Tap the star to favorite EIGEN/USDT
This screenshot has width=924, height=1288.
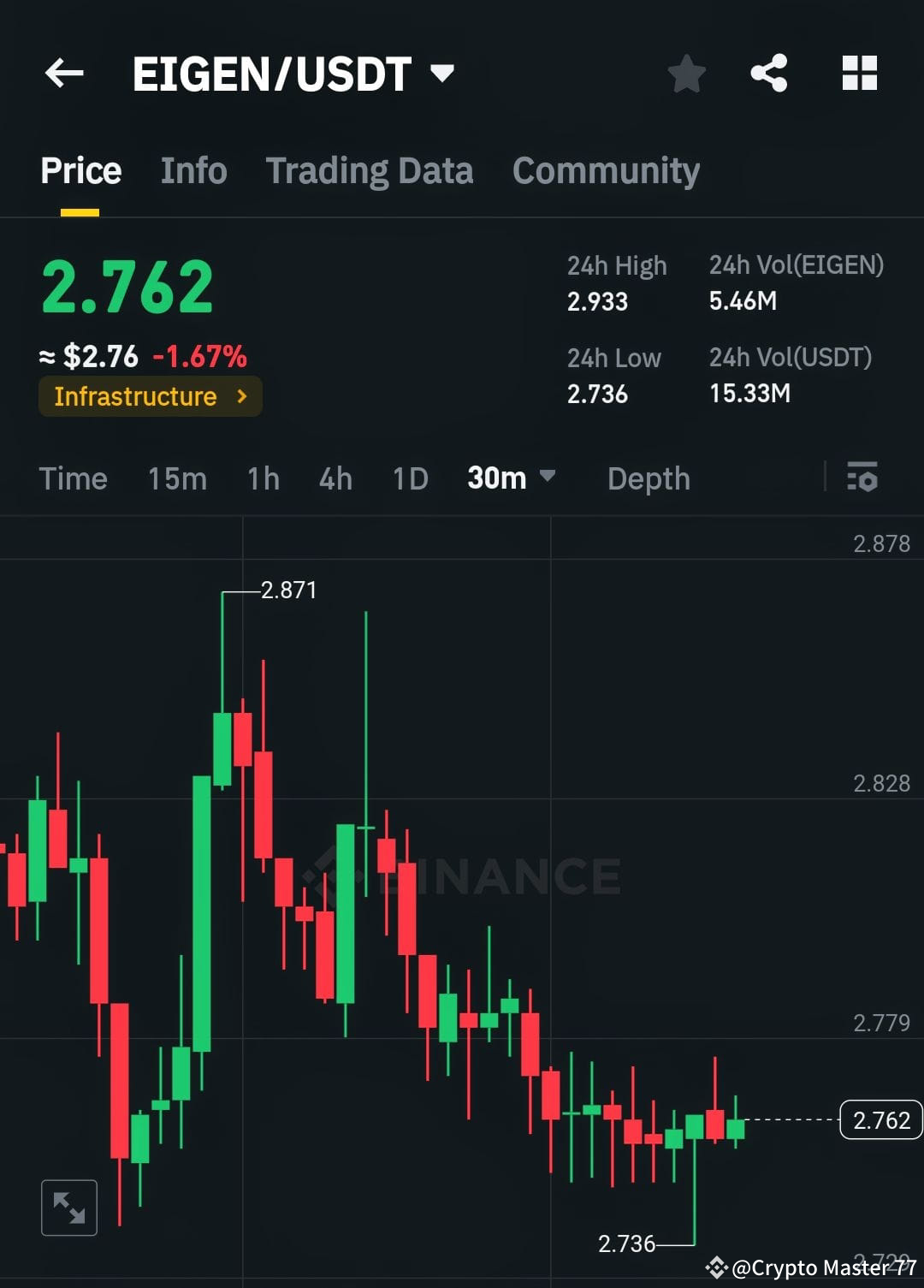(687, 74)
